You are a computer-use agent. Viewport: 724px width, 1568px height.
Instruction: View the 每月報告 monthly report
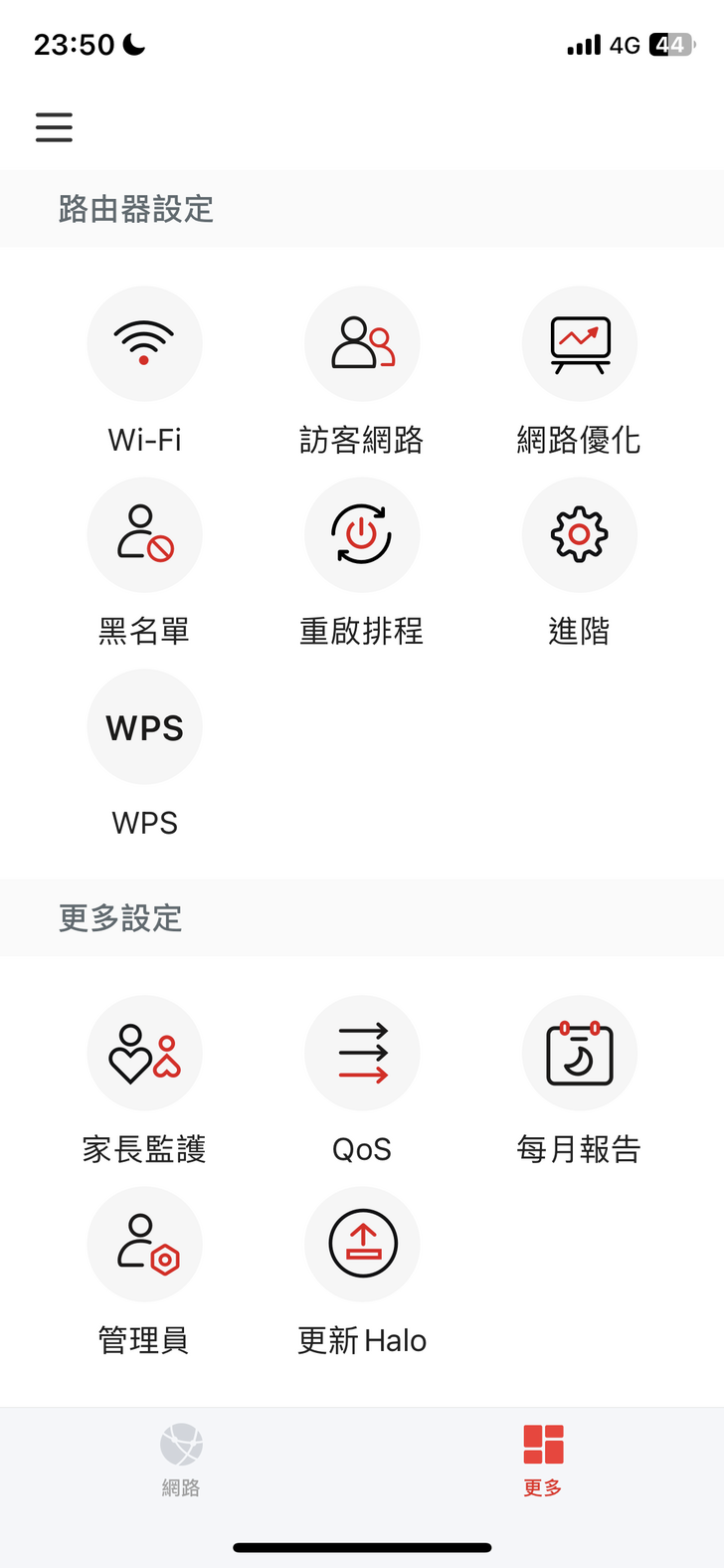(x=579, y=1054)
